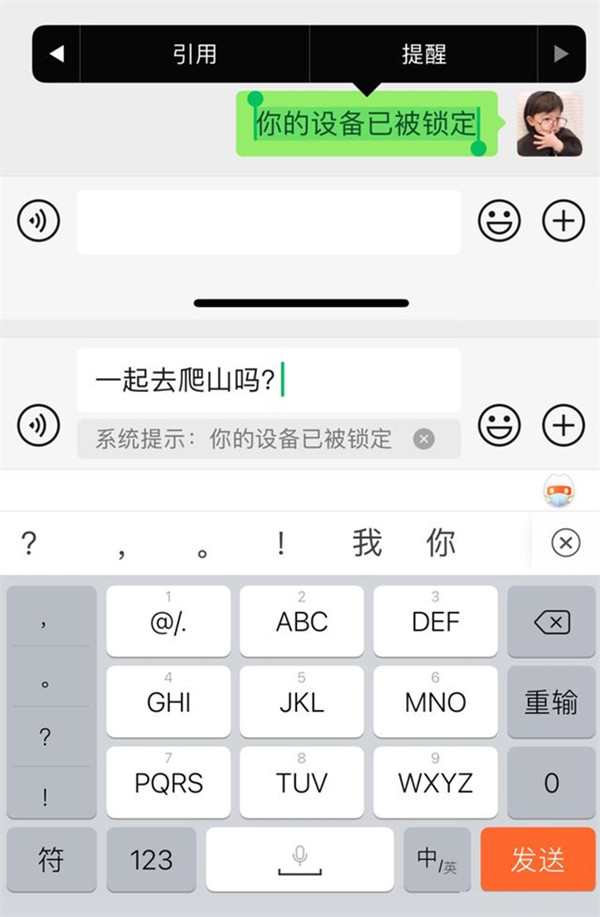Show previous popup options with left arrow

[x=56, y=54]
